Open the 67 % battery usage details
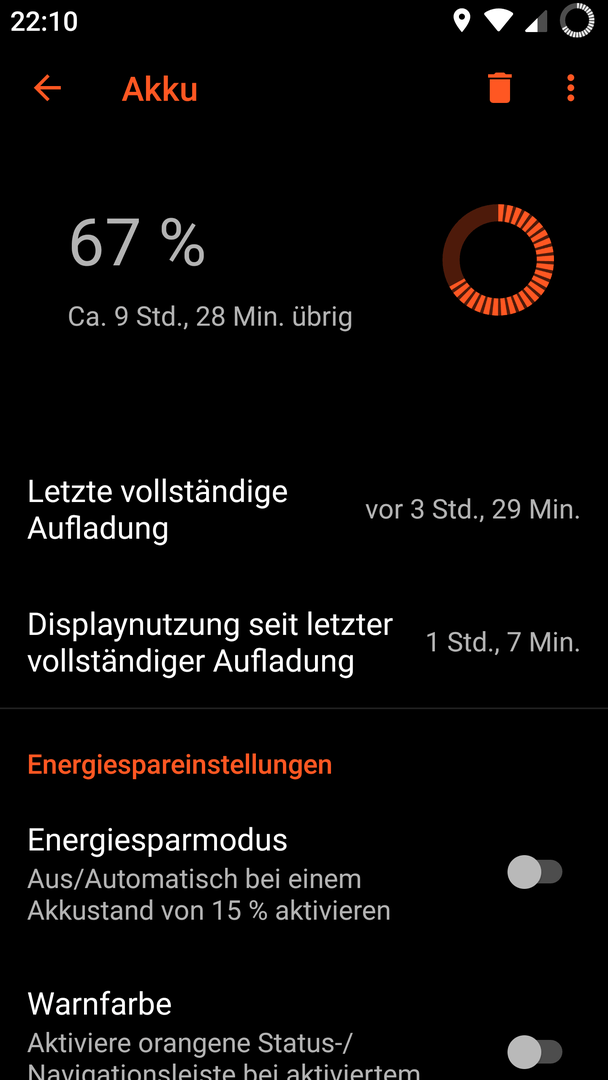 (137, 243)
